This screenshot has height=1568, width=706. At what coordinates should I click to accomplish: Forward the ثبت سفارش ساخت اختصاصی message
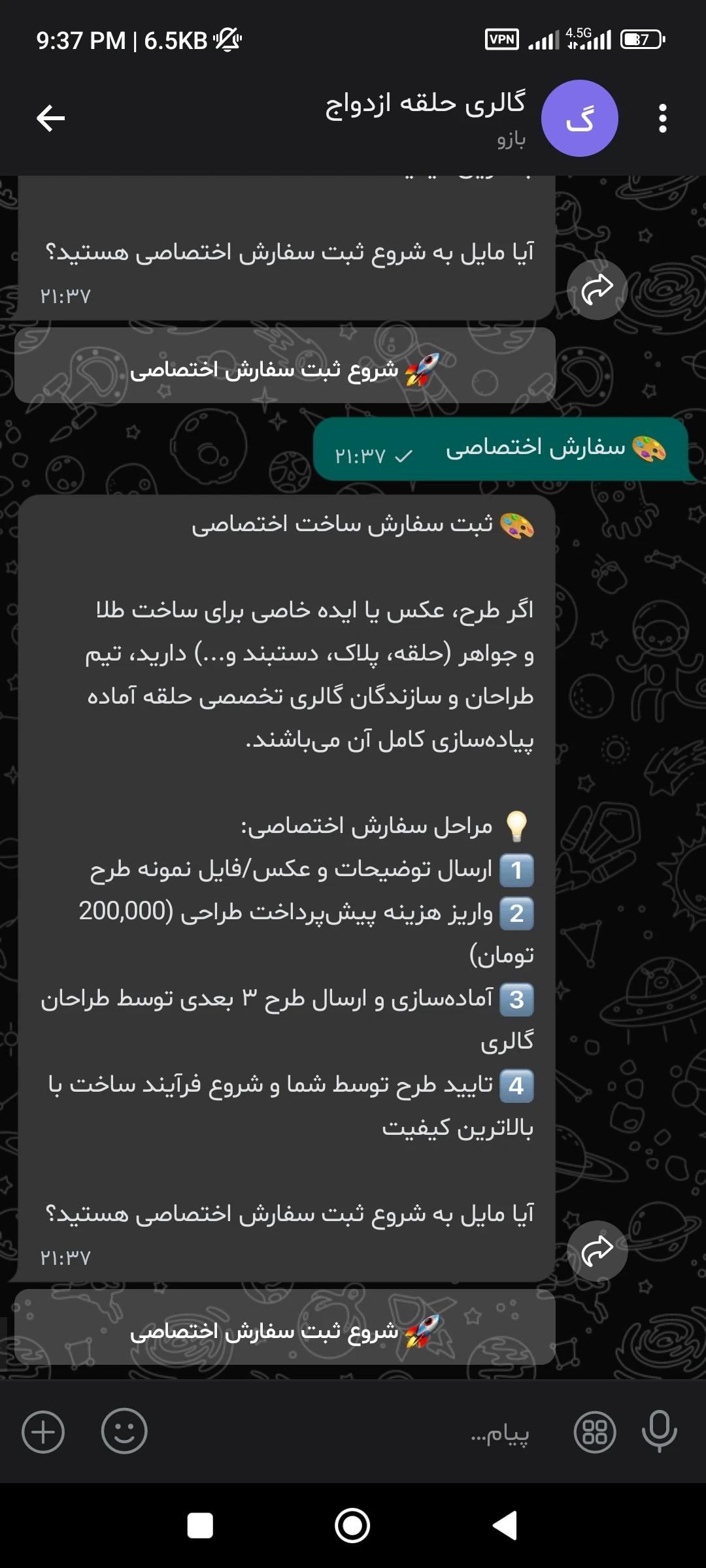pos(597,1251)
